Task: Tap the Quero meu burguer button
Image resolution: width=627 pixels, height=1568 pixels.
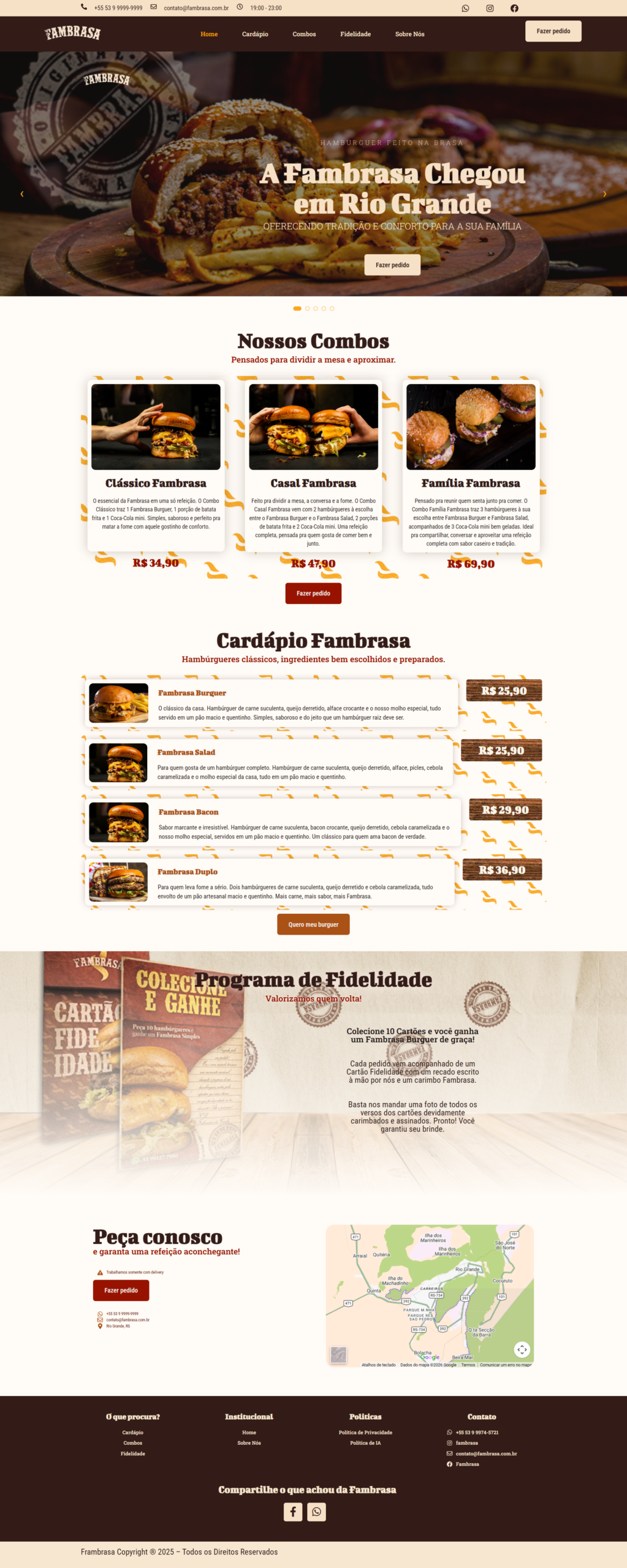Action: point(313,925)
